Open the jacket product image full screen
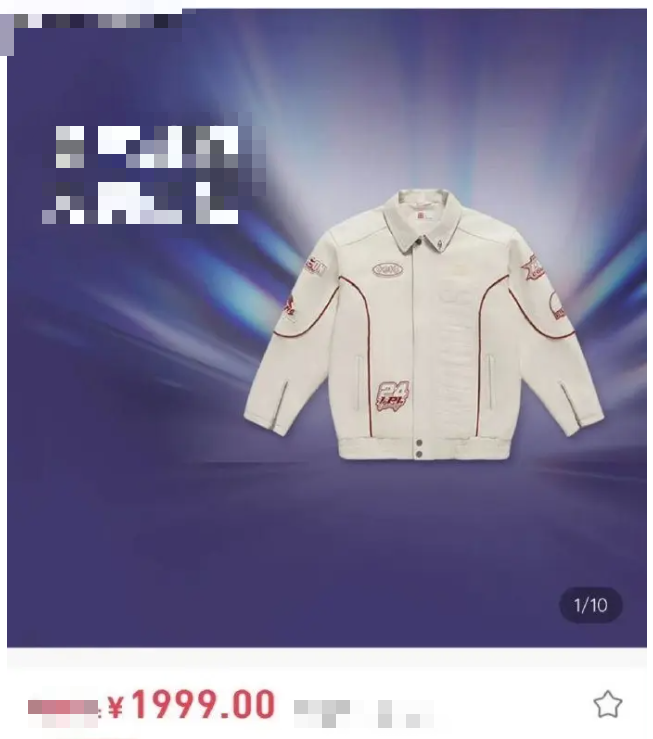 tap(425, 330)
